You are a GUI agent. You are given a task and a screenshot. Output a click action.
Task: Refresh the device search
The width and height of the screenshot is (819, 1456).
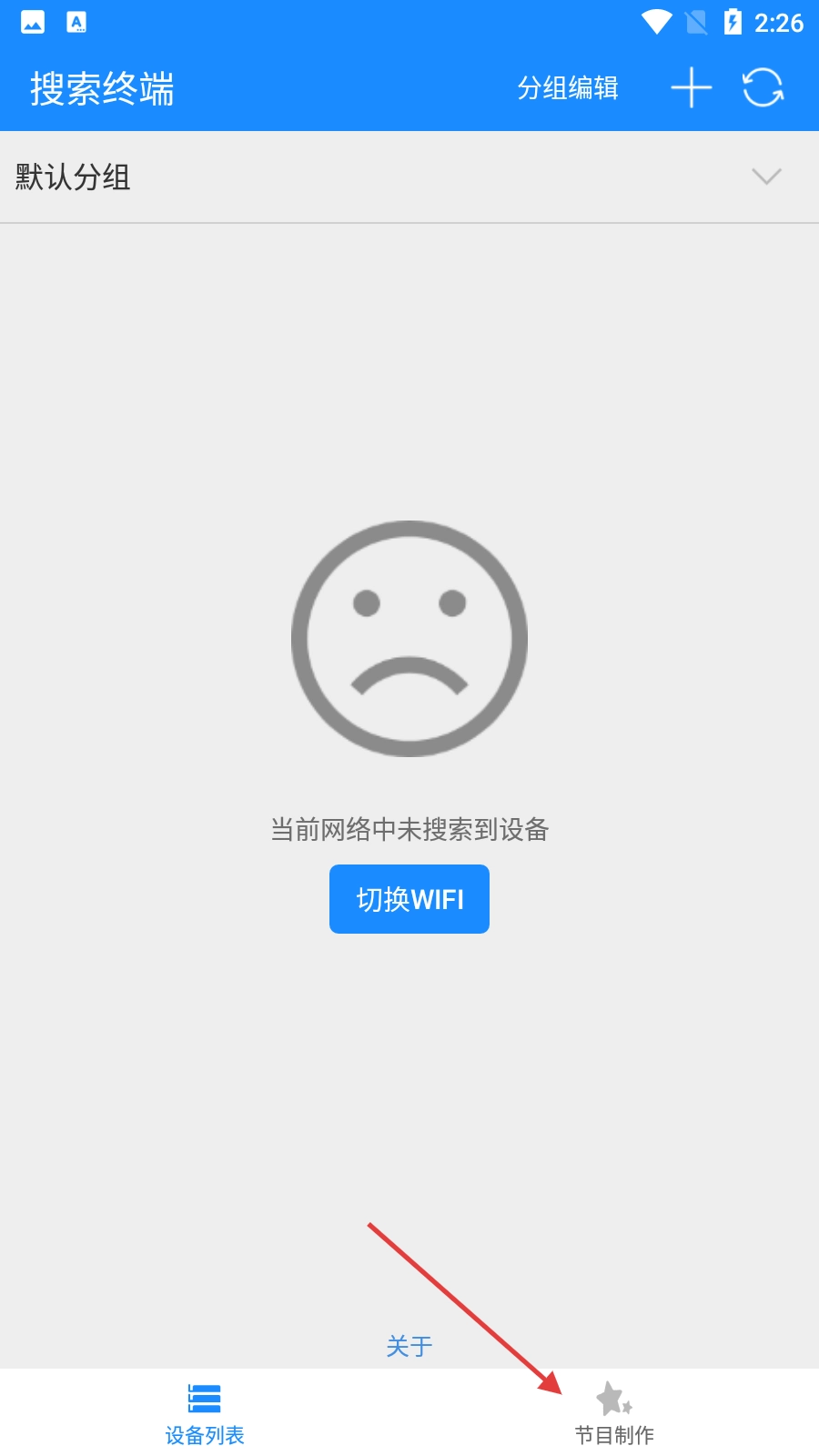tap(763, 88)
